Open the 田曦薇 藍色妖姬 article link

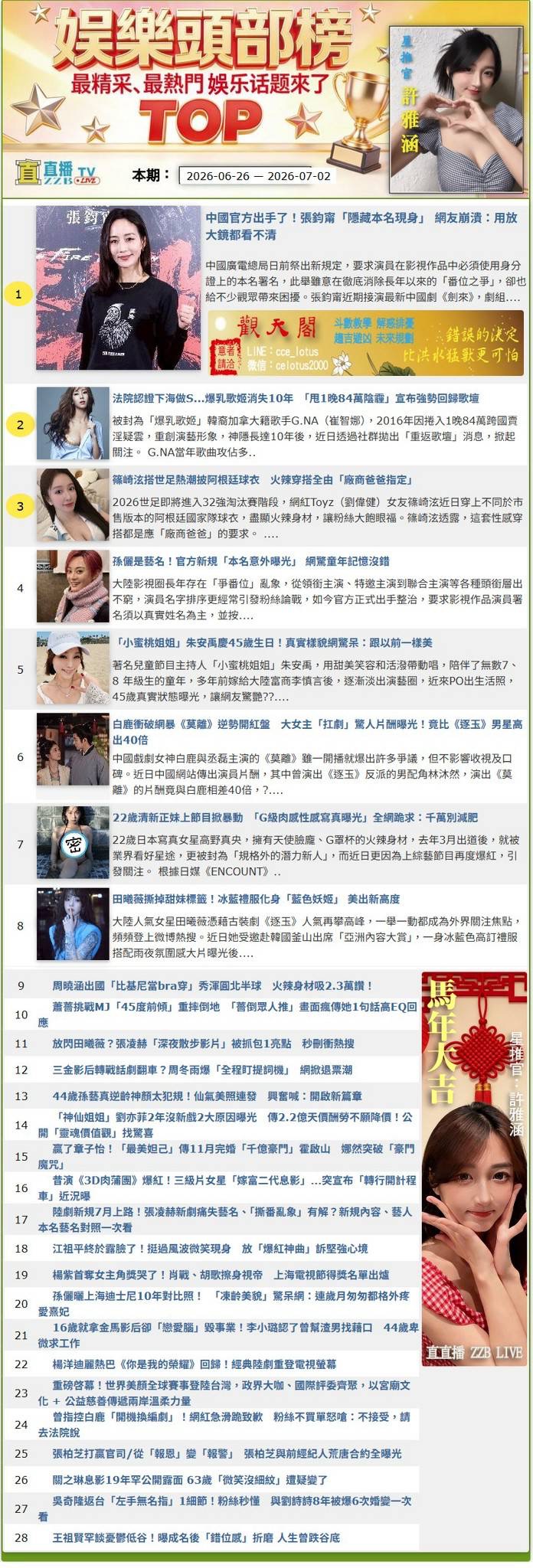(256, 899)
